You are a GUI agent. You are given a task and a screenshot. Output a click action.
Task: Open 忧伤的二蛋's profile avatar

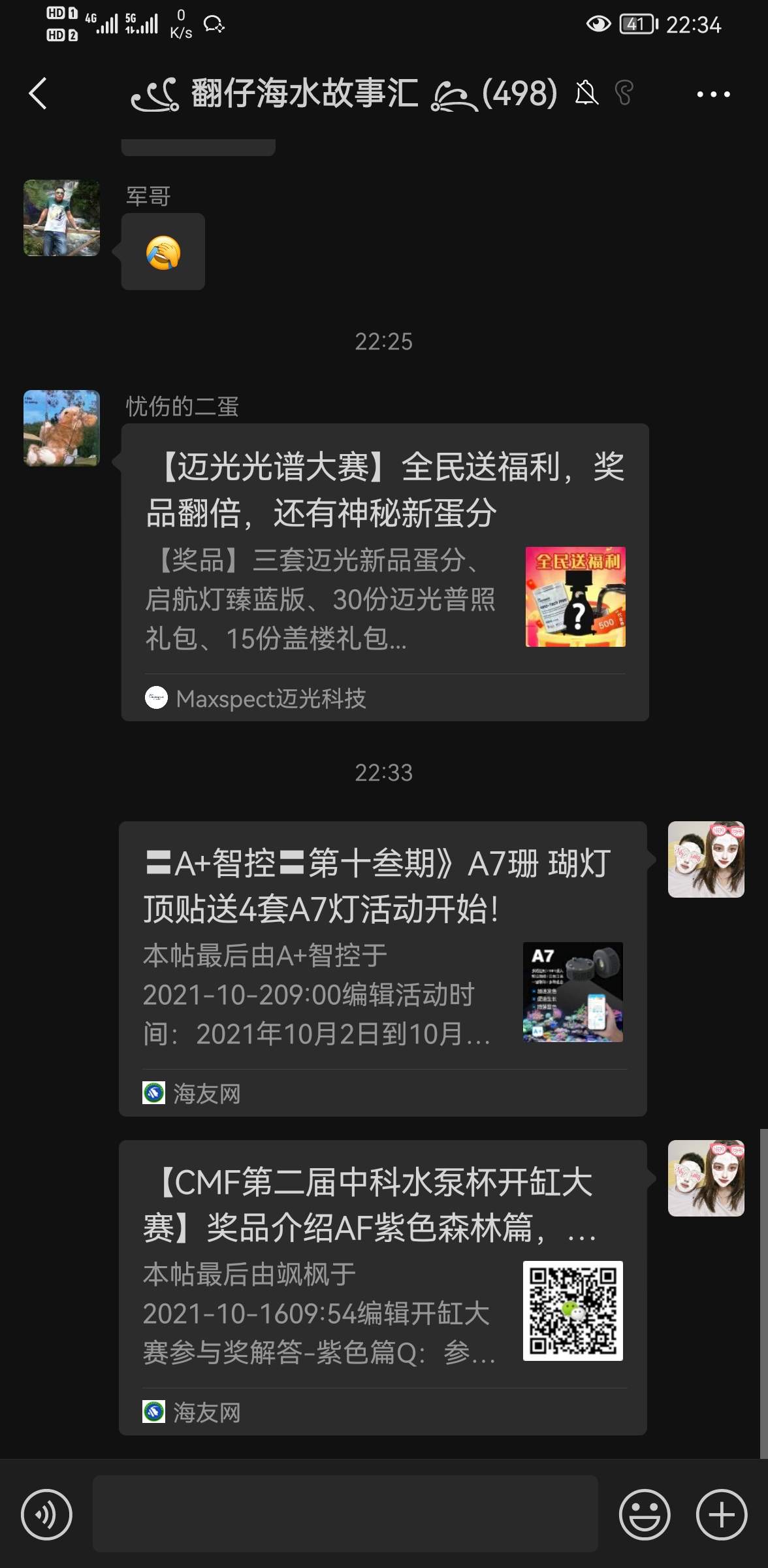pos(61,429)
